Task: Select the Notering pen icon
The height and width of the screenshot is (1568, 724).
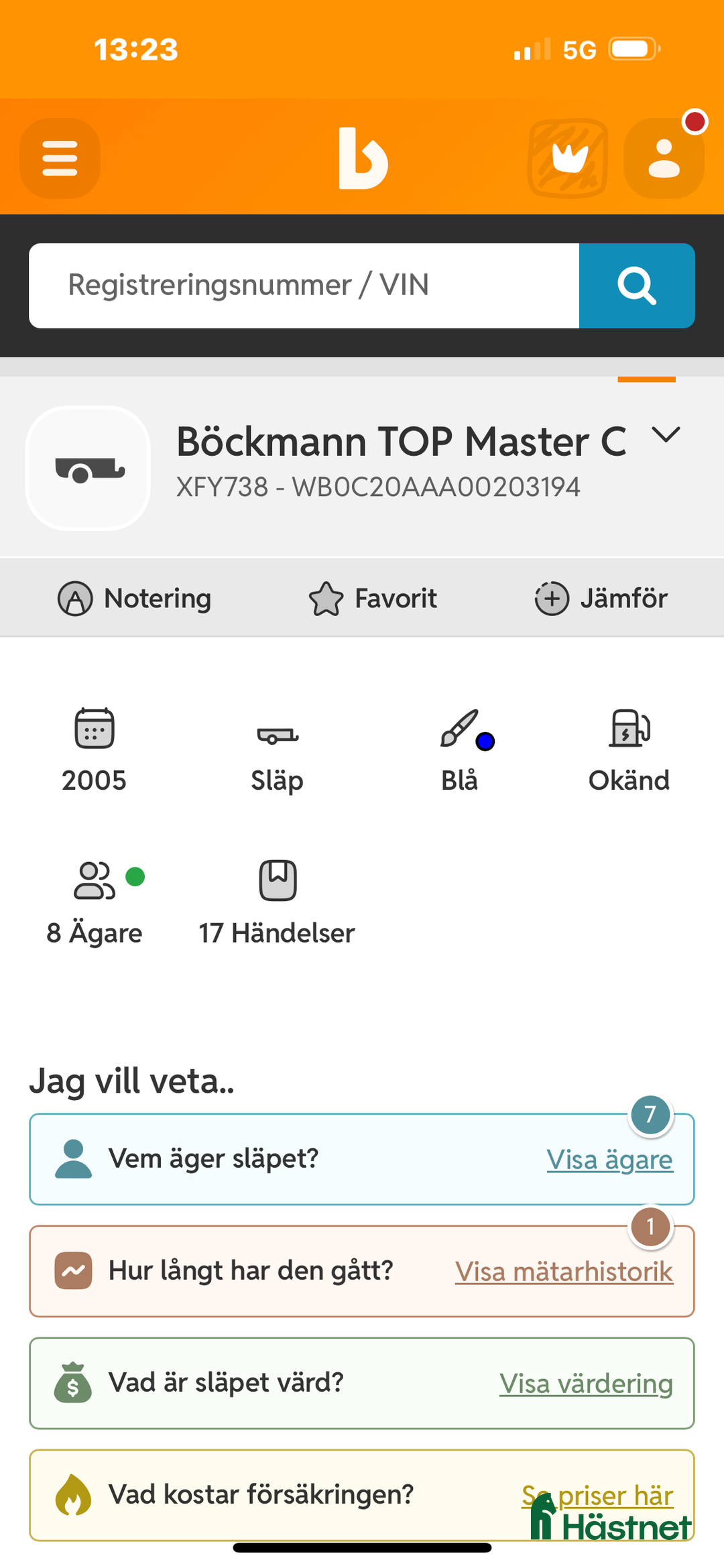Action: [x=75, y=597]
